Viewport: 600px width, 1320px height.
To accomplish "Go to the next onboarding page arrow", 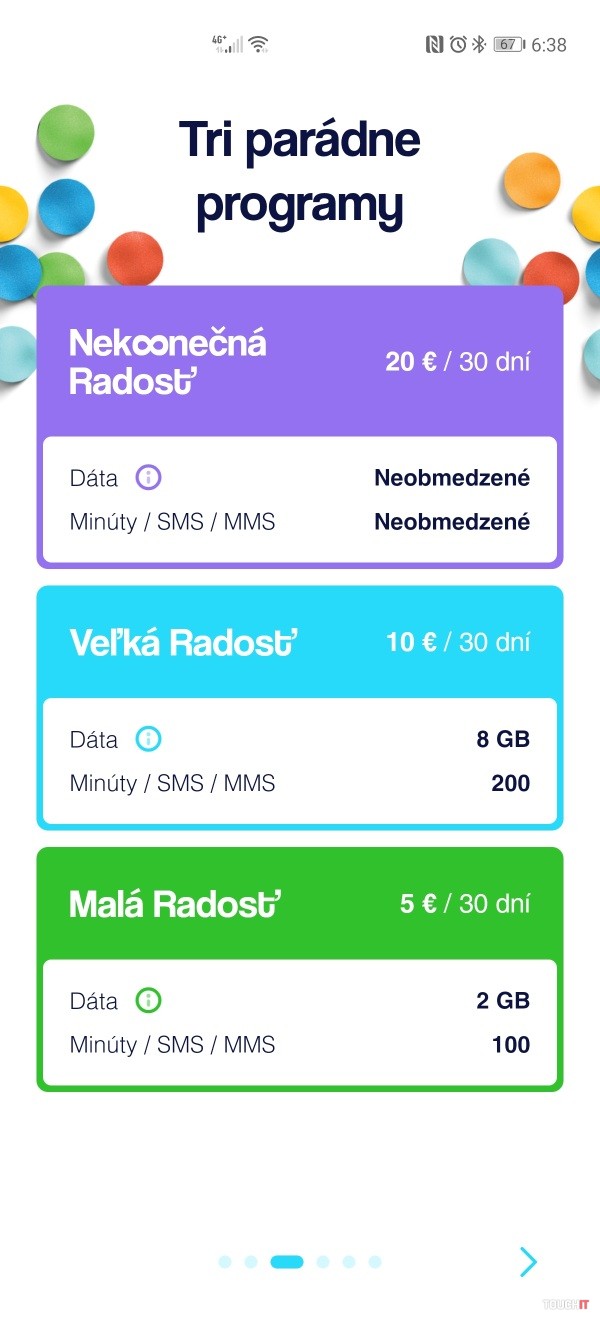I will [528, 1262].
